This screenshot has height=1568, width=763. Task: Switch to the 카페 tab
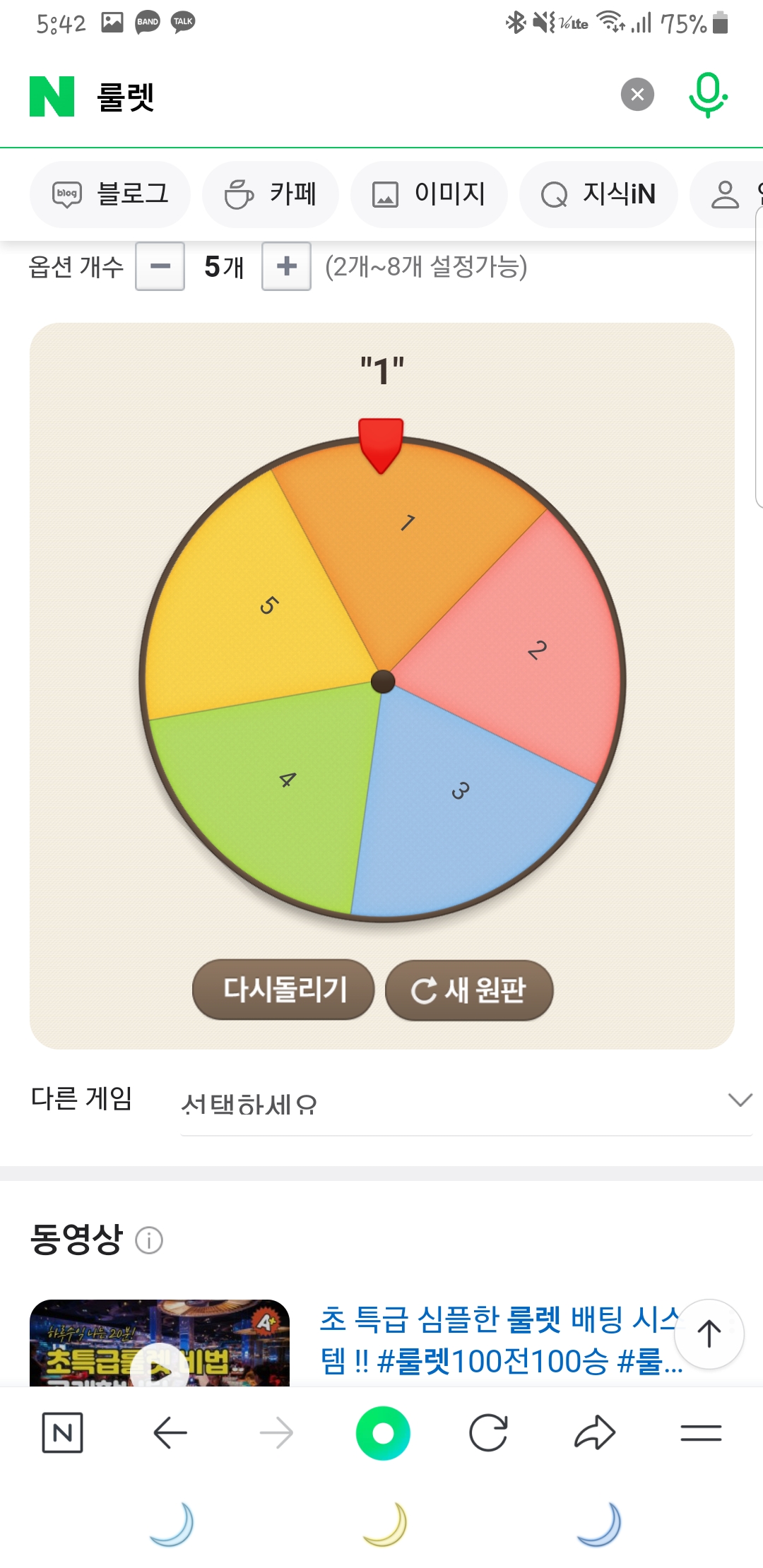pyautogui.click(x=270, y=194)
